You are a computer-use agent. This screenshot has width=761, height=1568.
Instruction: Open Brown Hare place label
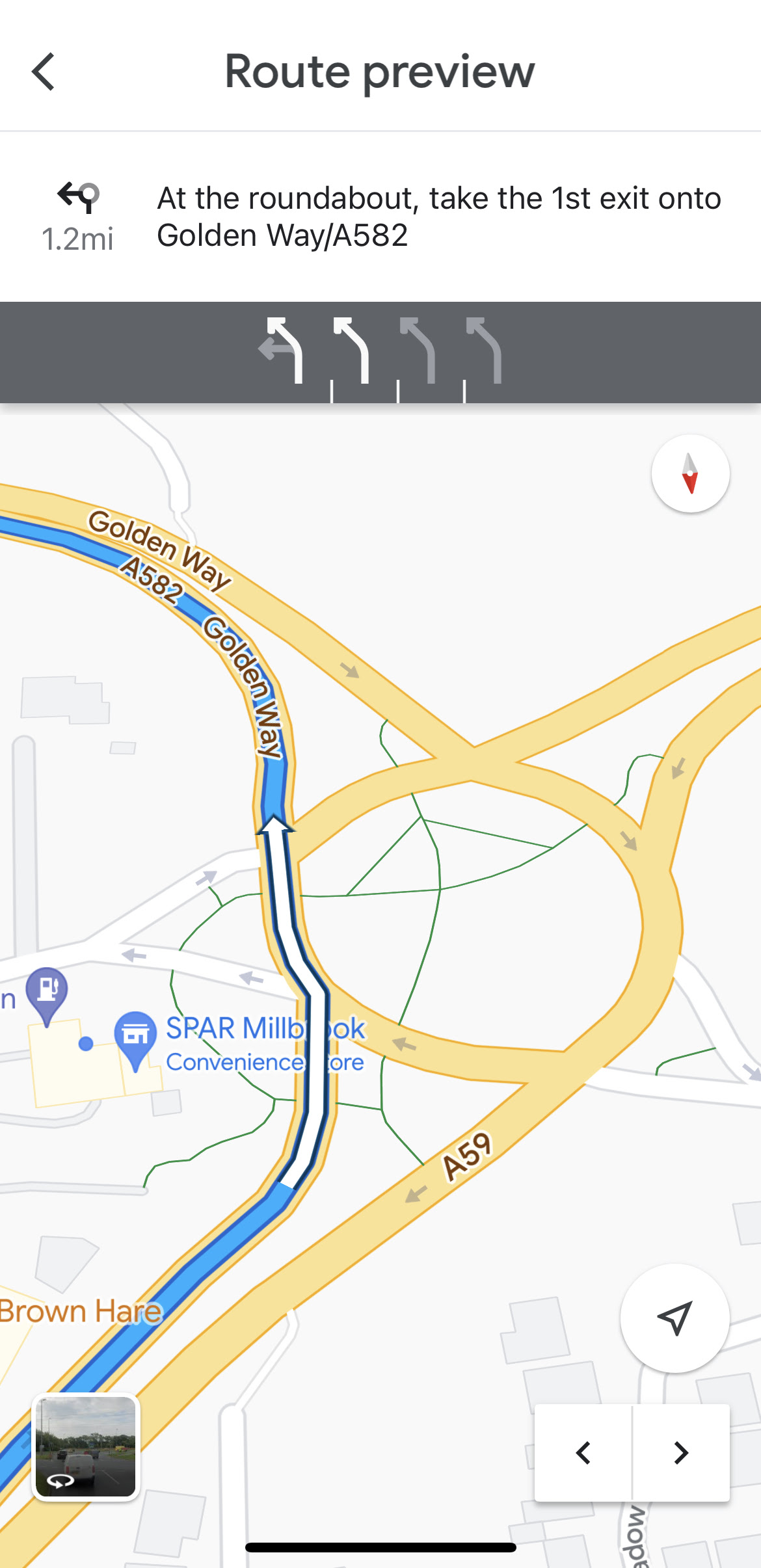pyautogui.click(x=79, y=1311)
